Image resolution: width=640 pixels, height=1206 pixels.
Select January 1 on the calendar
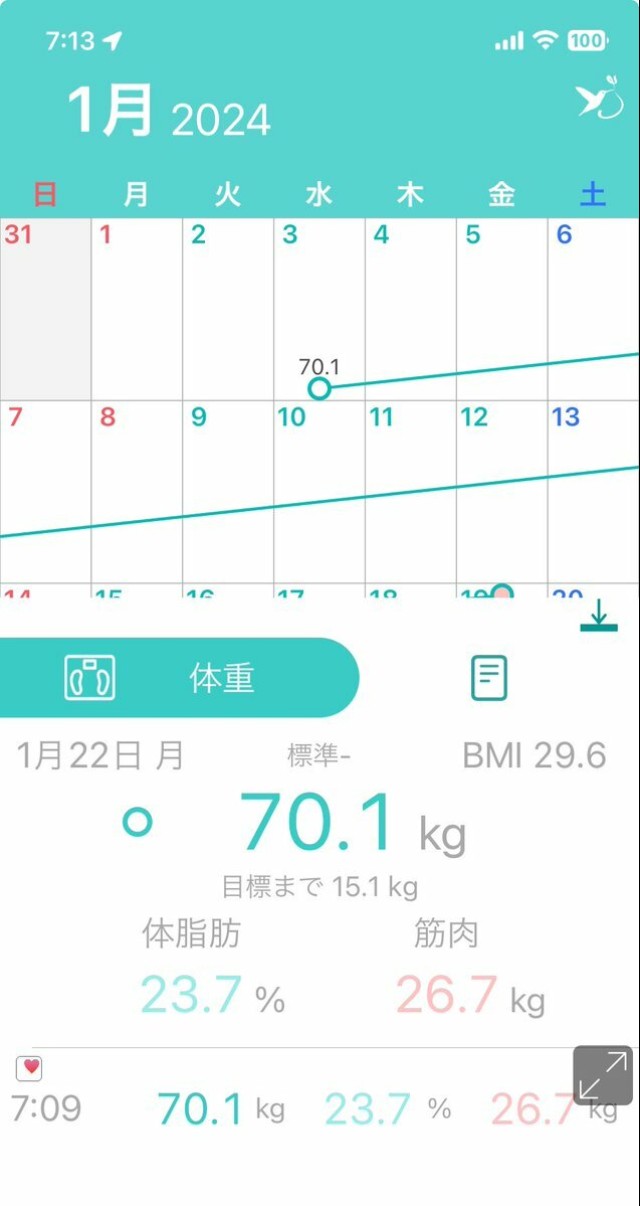(x=137, y=309)
